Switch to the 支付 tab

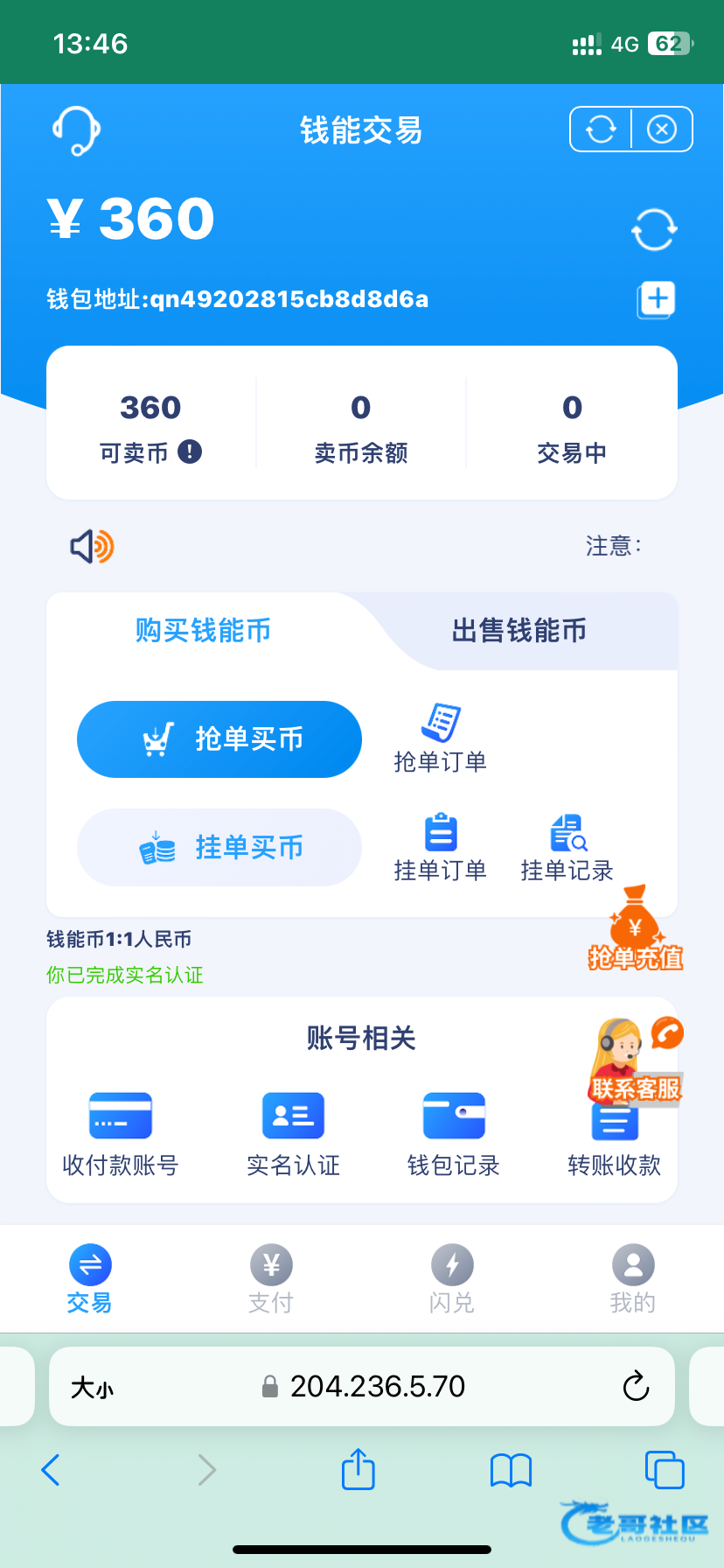[271, 1279]
